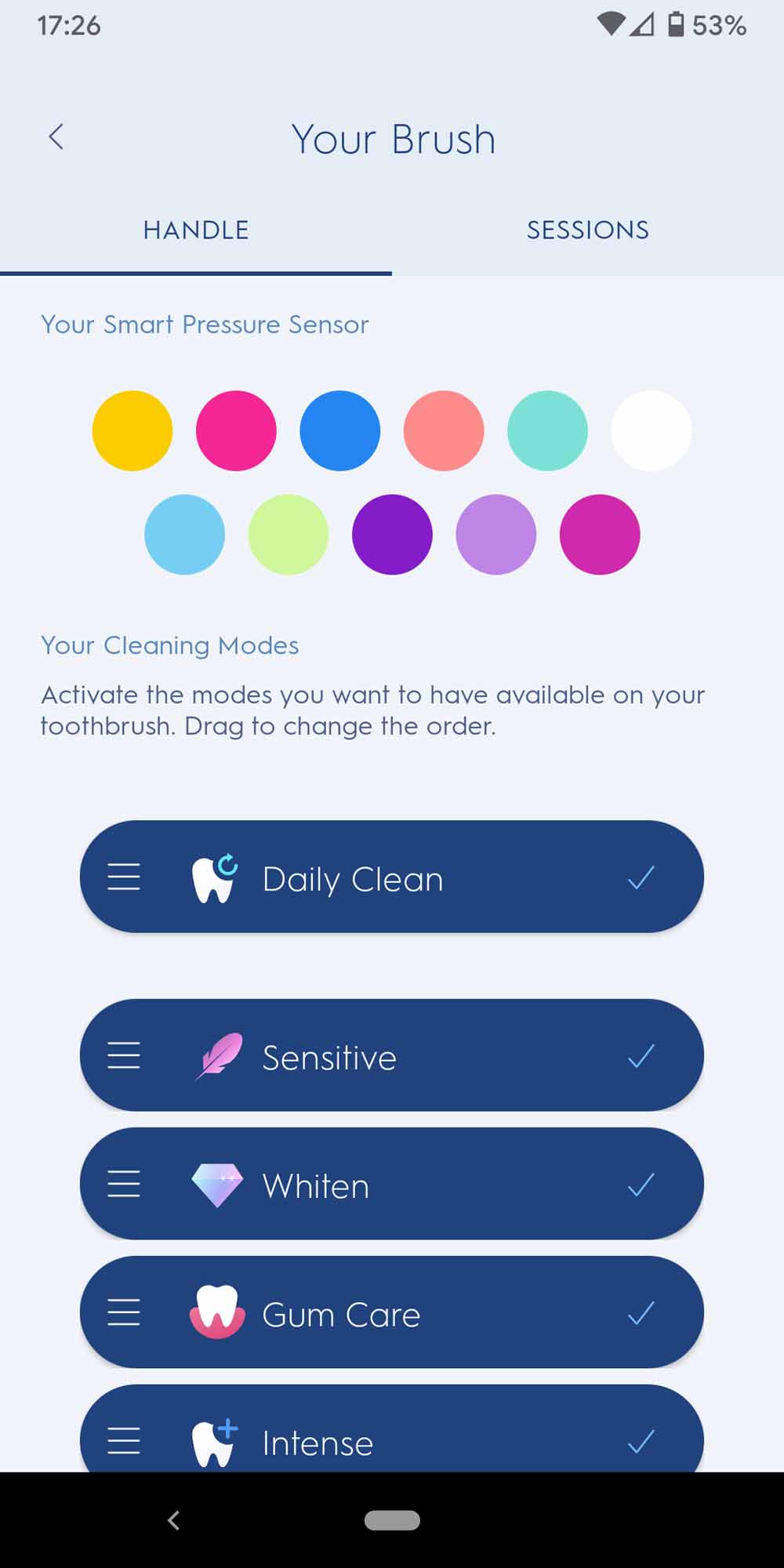Pick the magenta color swatch
The image size is (784, 1568).
coord(600,535)
